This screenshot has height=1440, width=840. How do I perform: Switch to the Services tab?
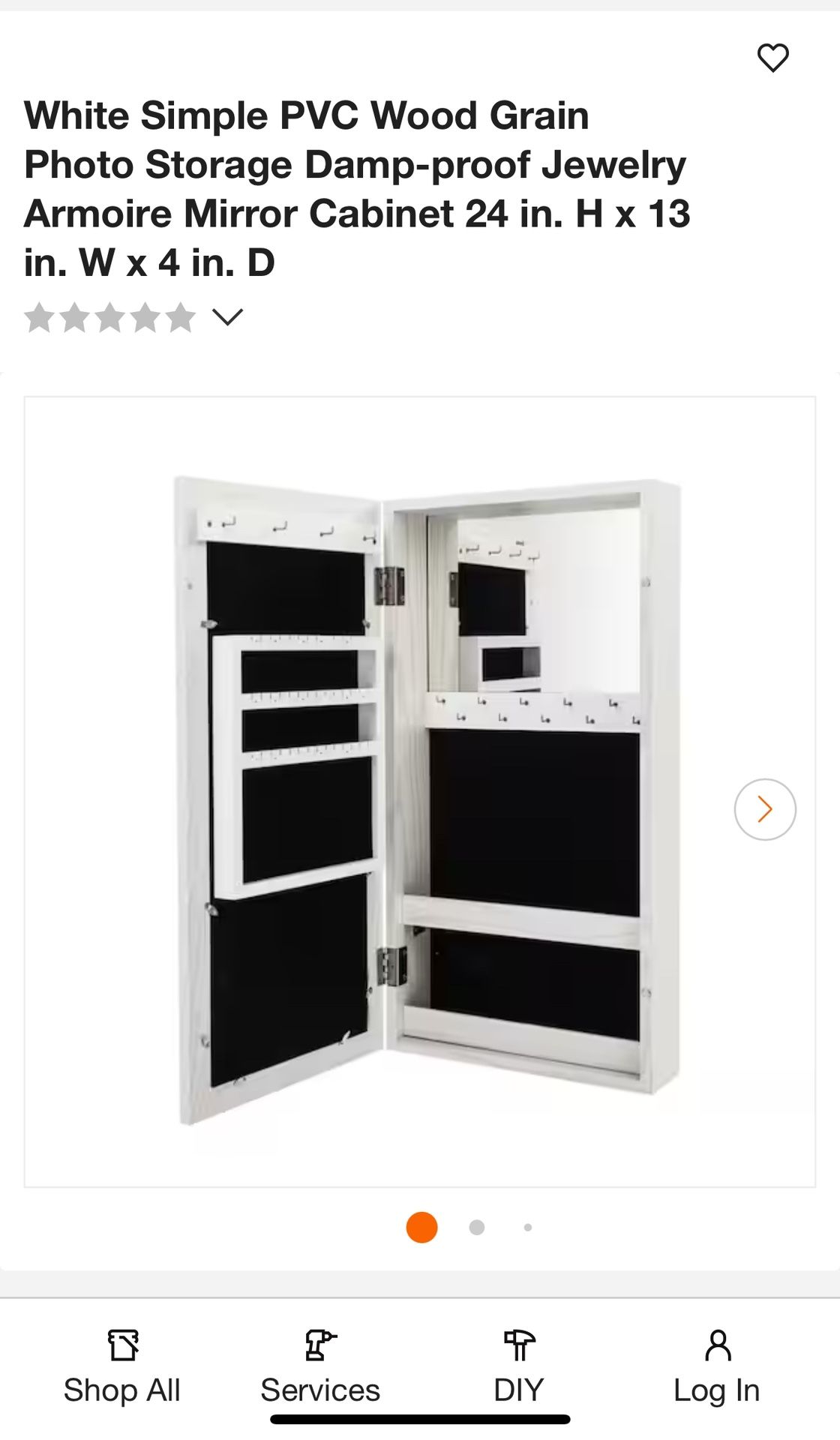320,1366
